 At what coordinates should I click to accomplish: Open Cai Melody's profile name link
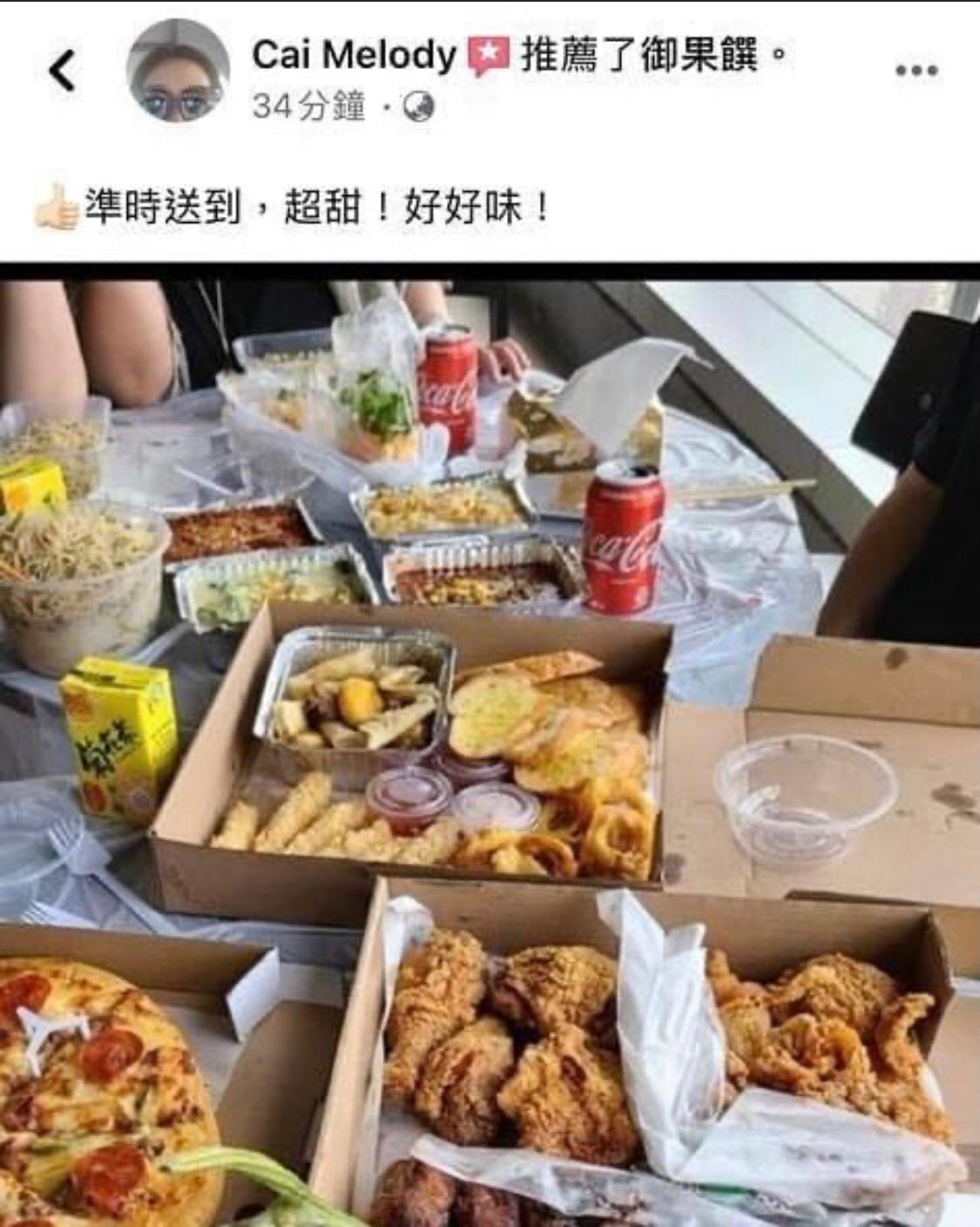tap(353, 57)
